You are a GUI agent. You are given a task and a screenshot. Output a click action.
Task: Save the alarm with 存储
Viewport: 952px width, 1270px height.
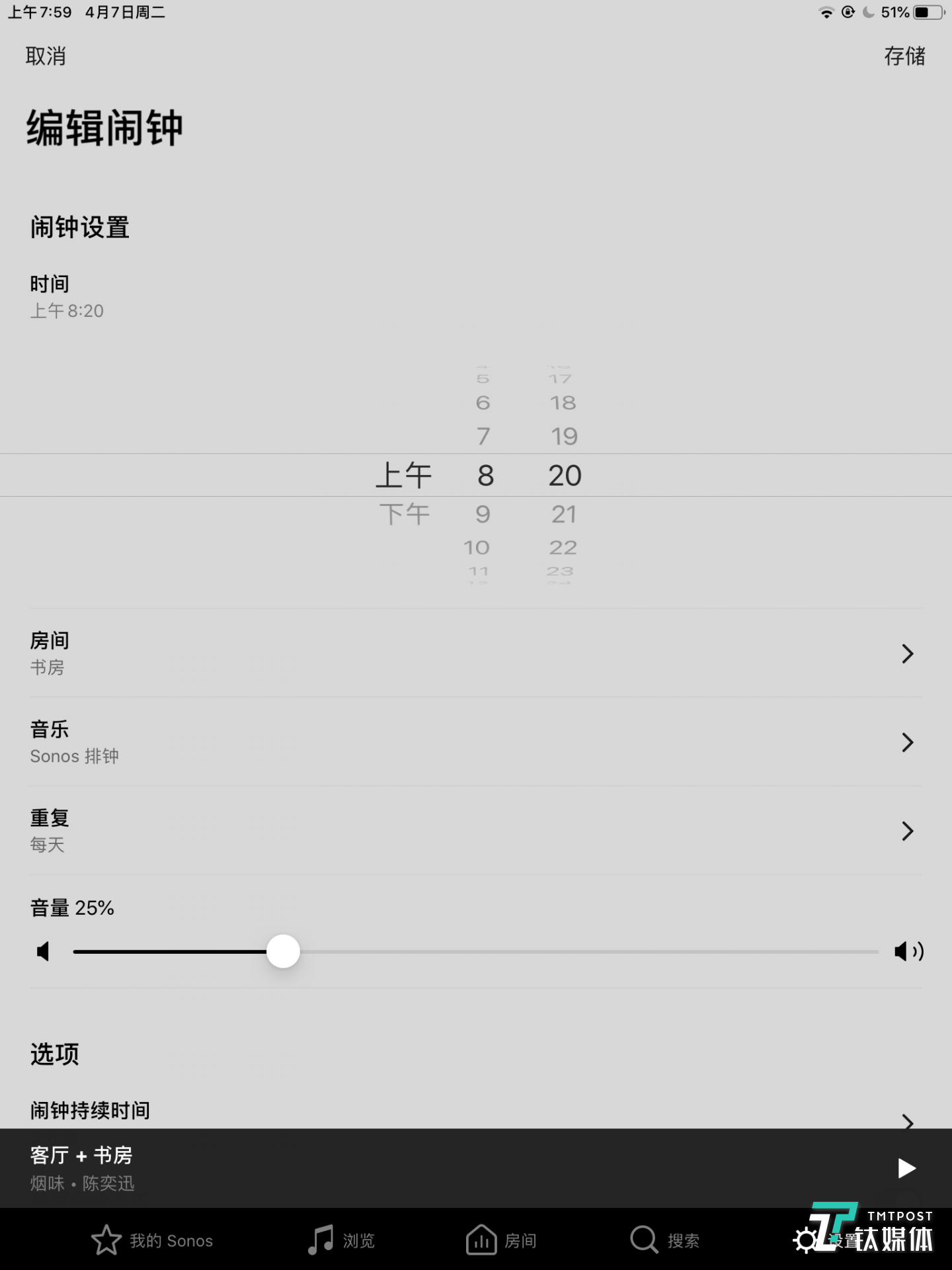(x=904, y=56)
